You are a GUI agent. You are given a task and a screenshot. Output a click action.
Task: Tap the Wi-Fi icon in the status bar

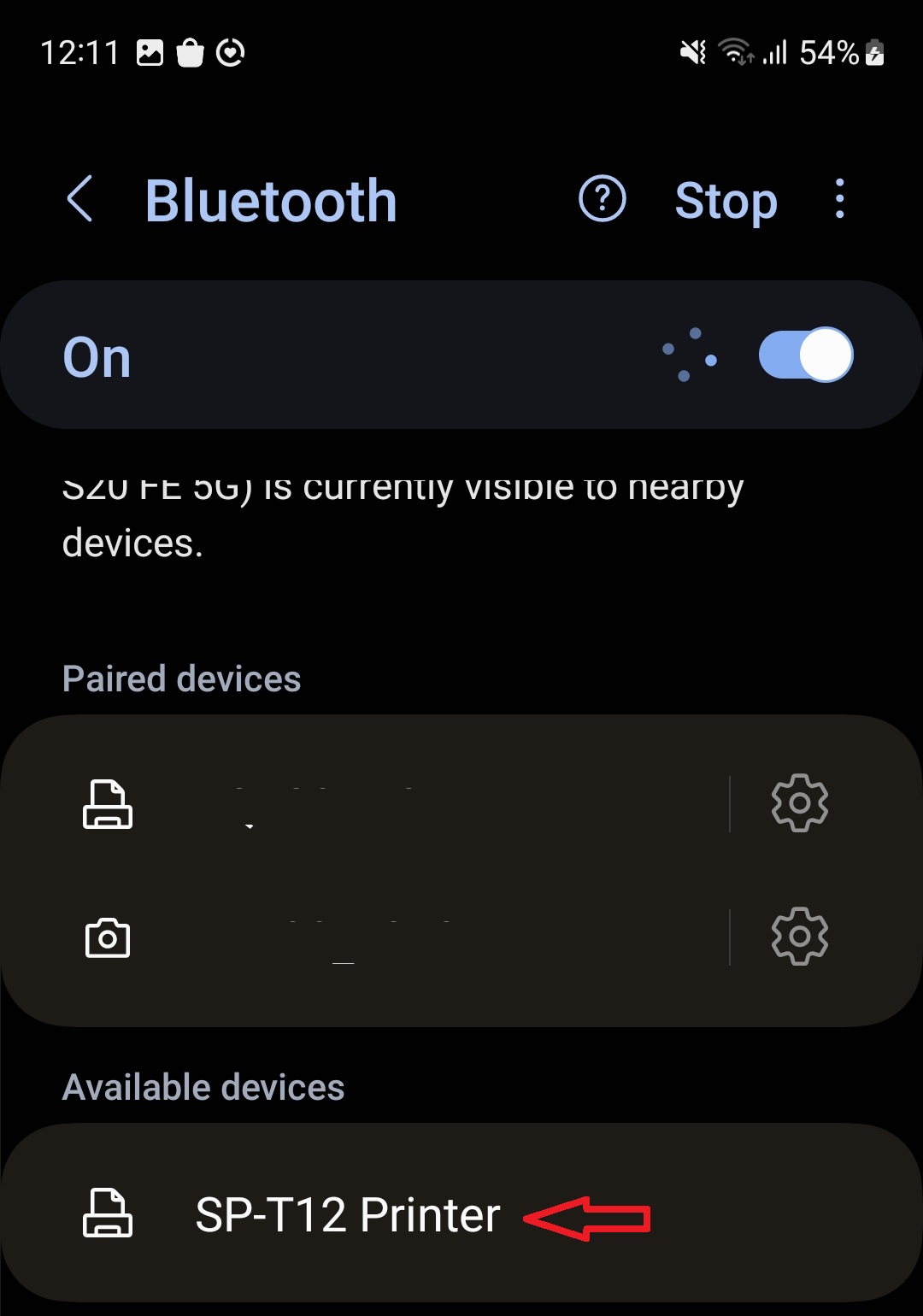click(x=736, y=53)
